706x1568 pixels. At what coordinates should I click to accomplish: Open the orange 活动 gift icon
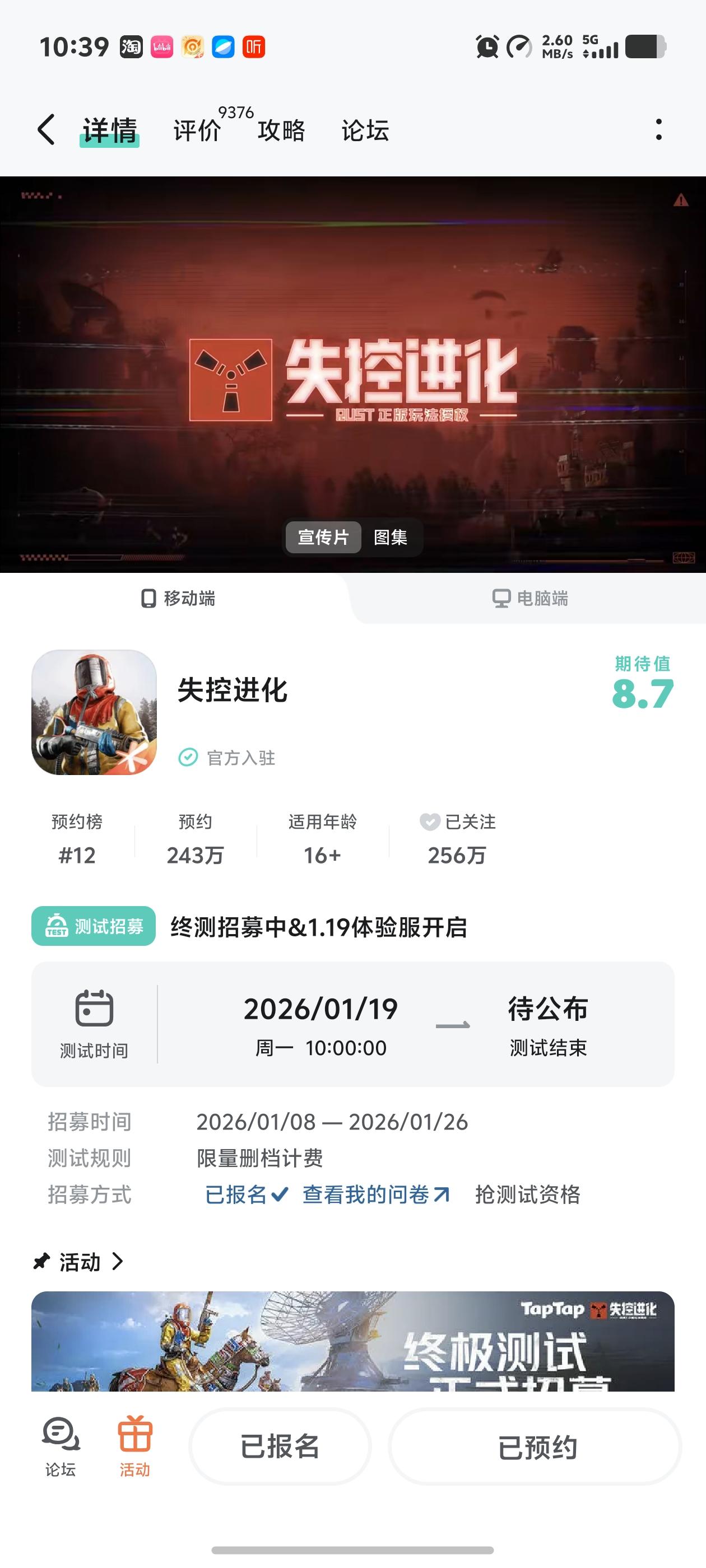134,1446
